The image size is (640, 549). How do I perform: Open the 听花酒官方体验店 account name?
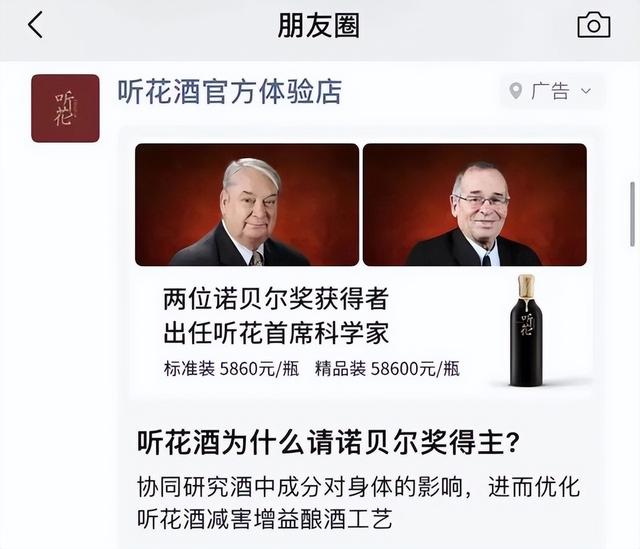coord(229,92)
